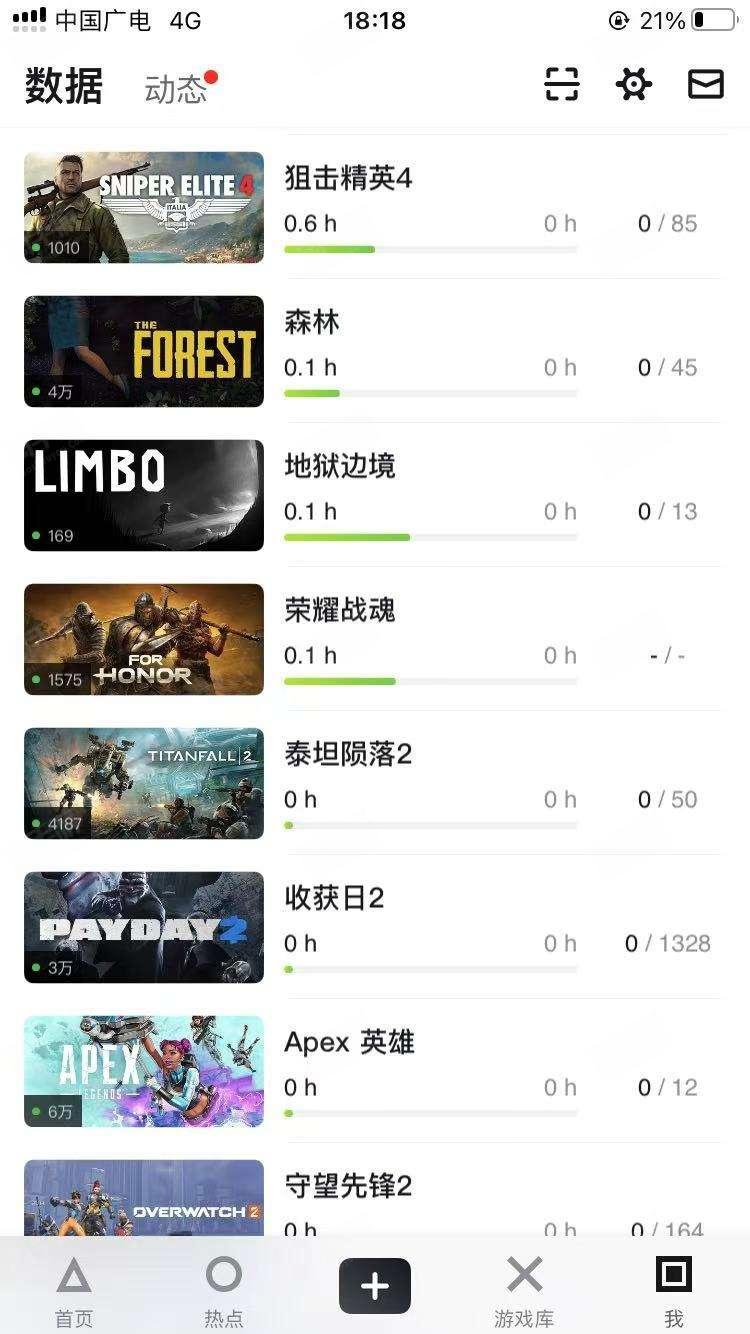Switch to the 我 tab
This screenshot has width=750, height=1334.
tap(674, 1290)
